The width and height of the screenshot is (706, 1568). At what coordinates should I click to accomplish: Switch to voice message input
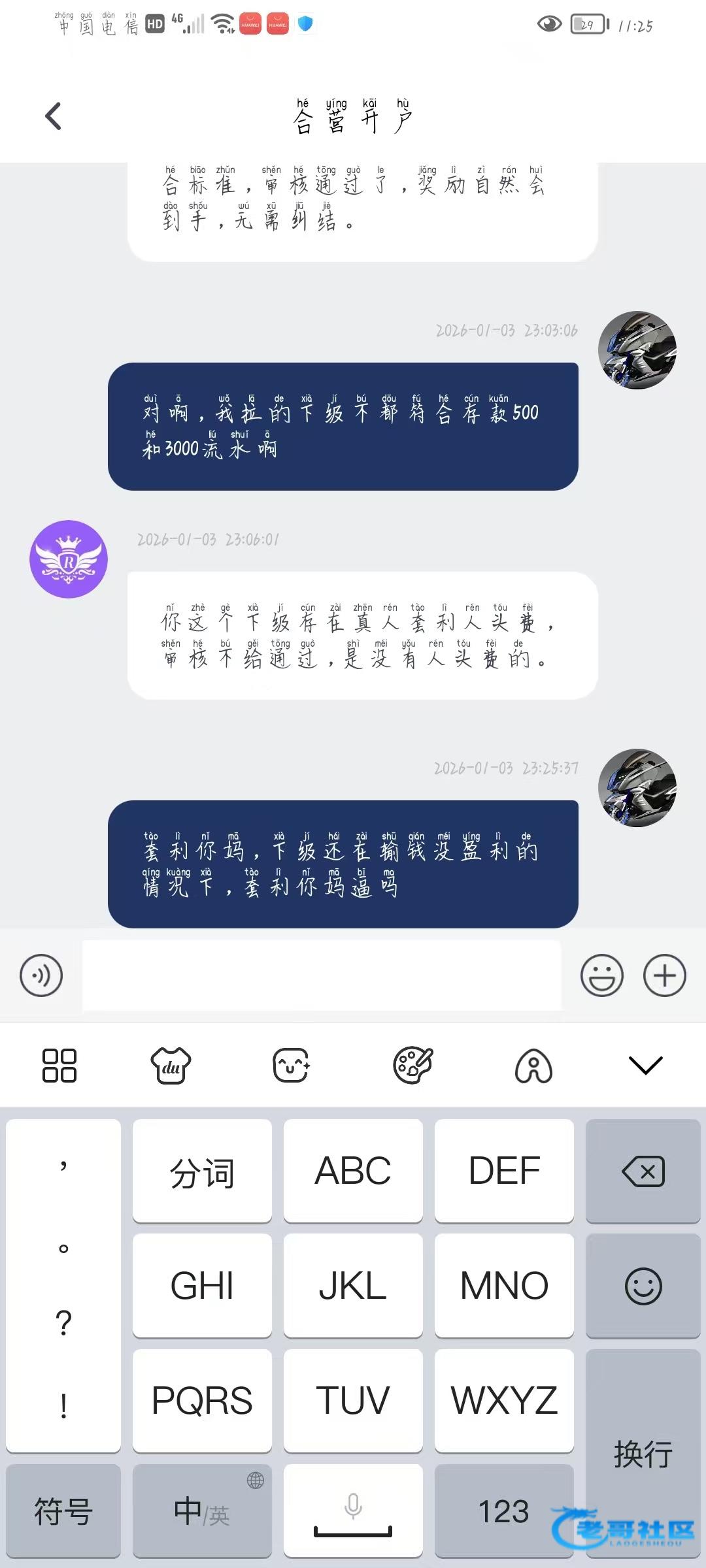41,975
